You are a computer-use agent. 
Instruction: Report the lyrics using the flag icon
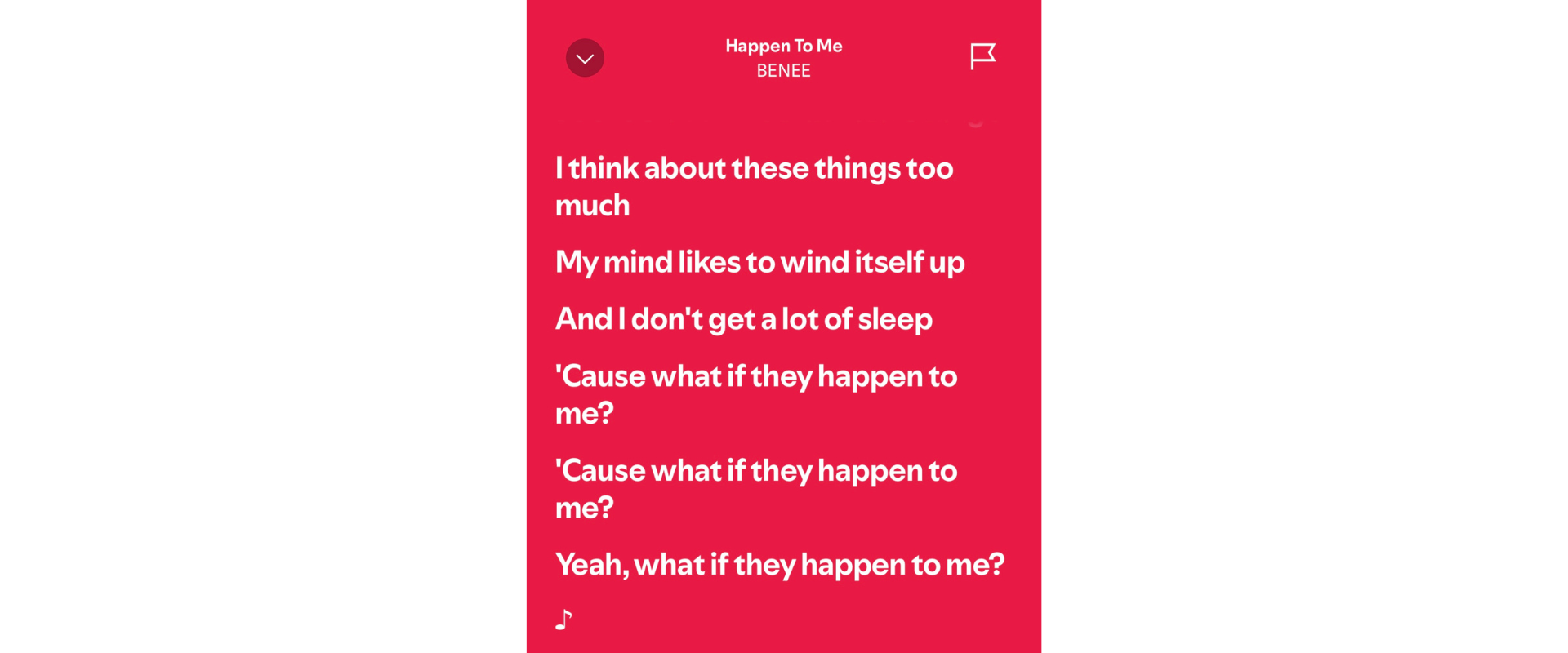[982, 56]
